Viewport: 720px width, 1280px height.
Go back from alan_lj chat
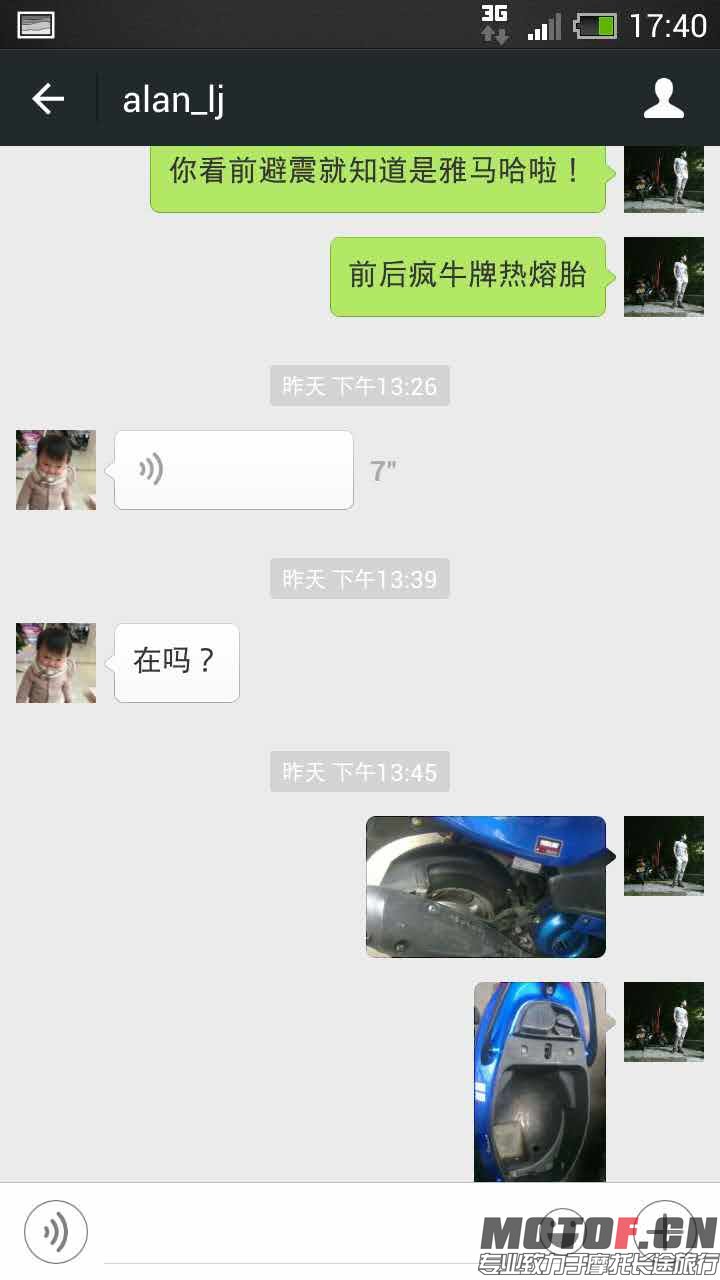tap(47, 99)
